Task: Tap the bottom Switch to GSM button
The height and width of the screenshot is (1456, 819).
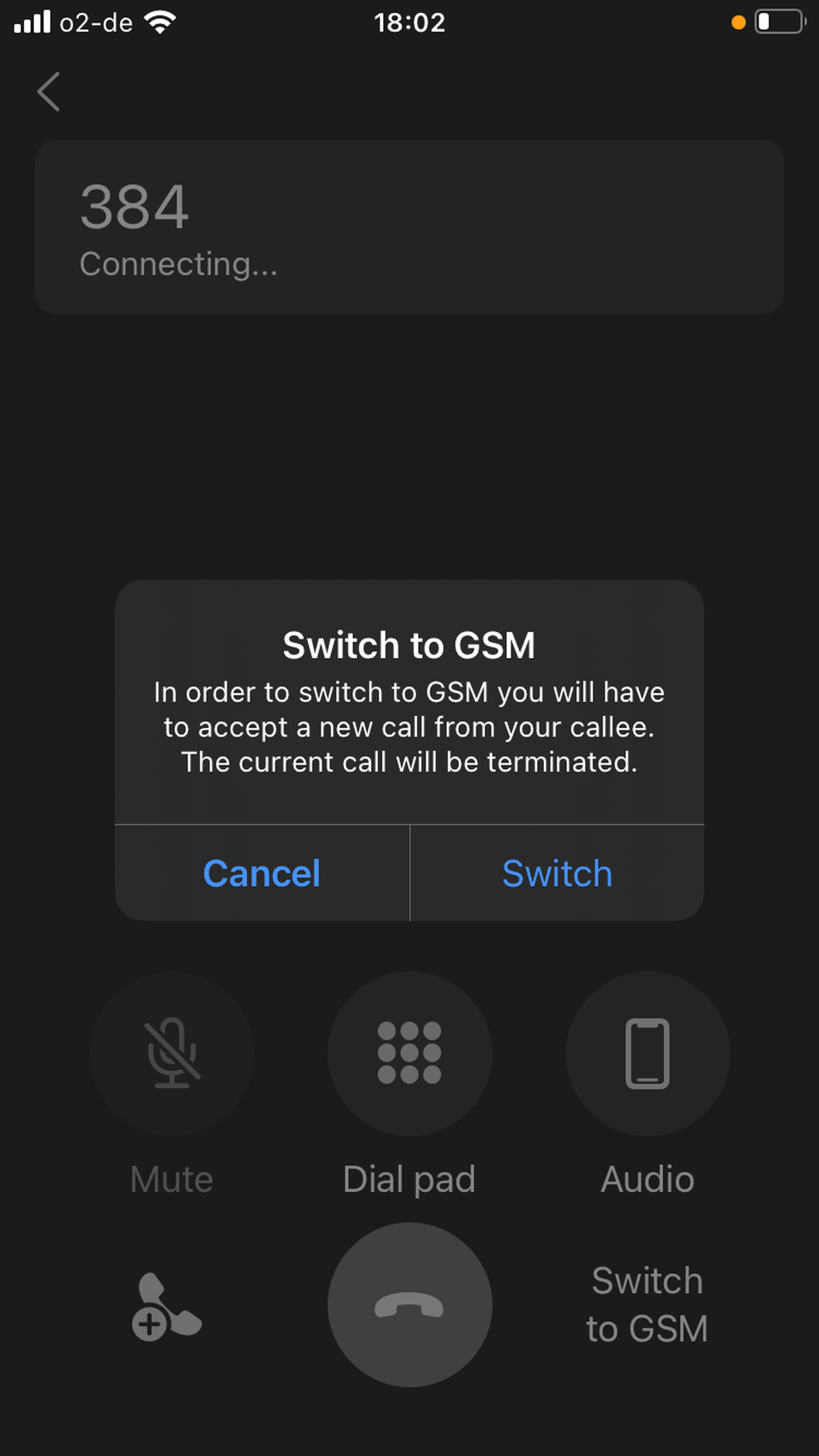Action: coord(647,1305)
